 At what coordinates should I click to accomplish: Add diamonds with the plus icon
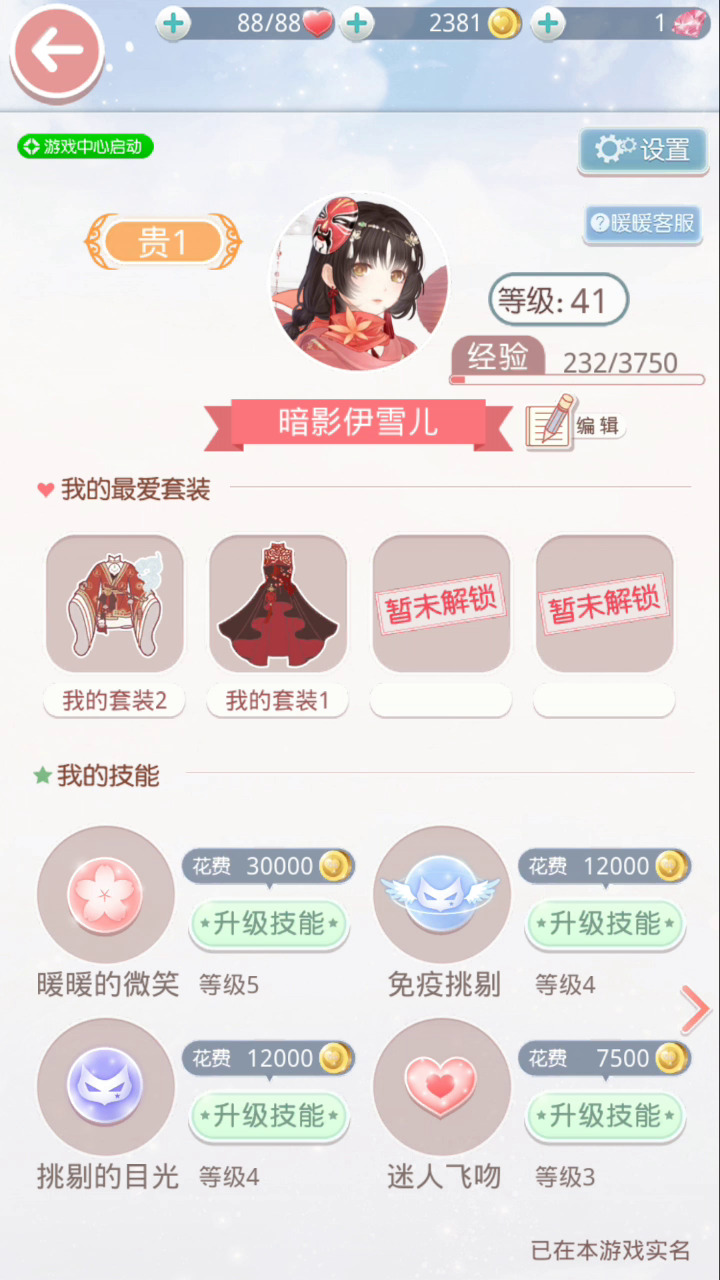coord(547,24)
